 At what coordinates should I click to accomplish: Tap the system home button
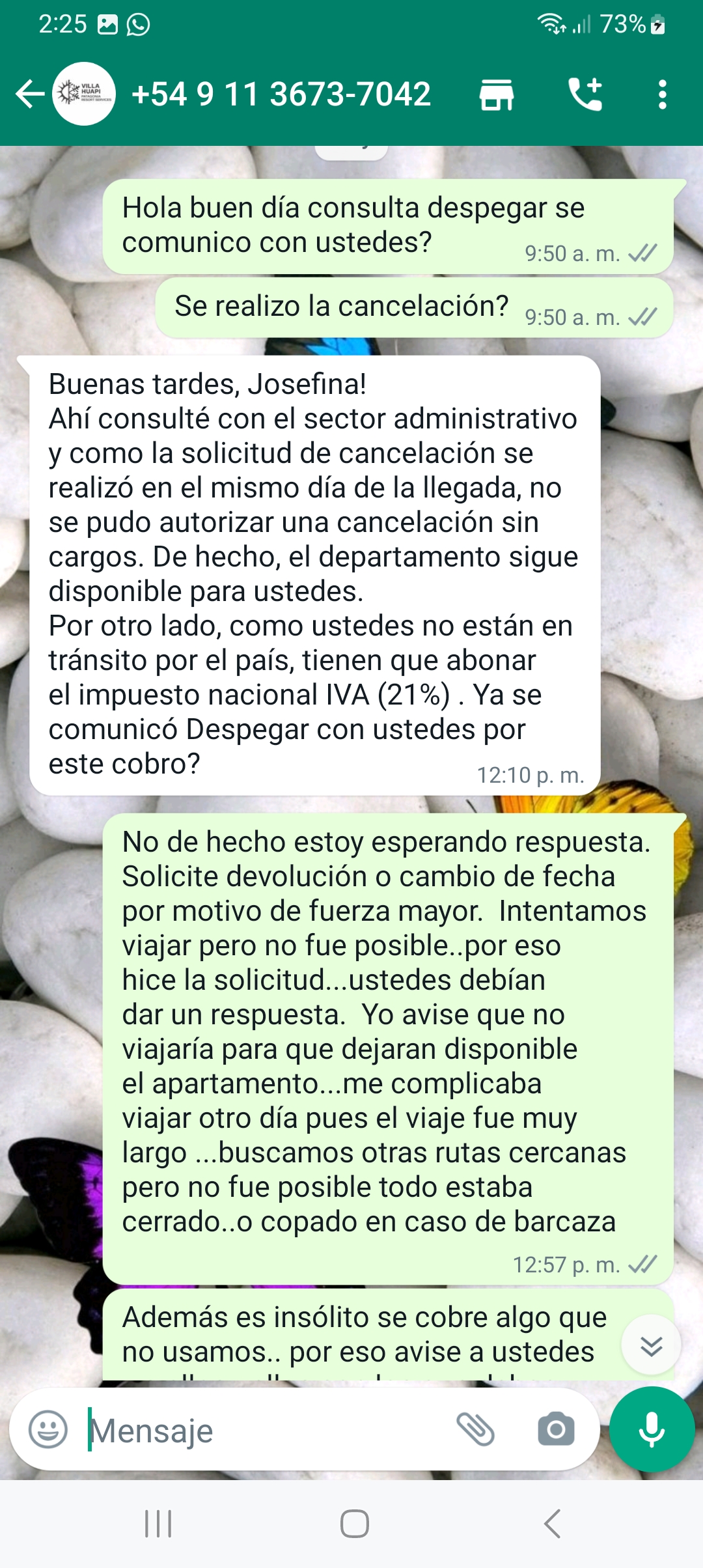[x=355, y=1524]
